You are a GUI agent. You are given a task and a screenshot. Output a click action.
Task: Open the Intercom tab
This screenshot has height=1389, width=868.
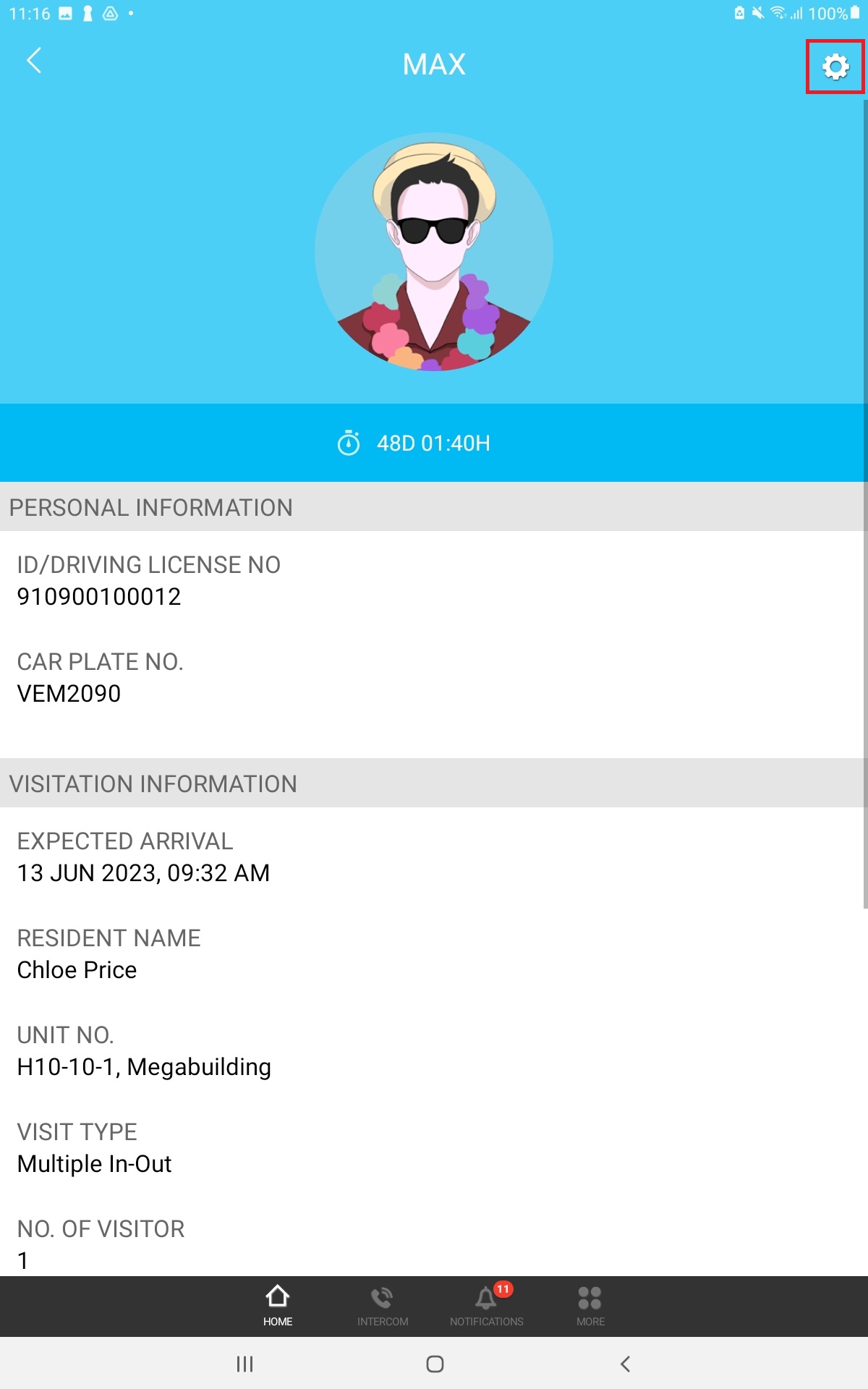tap(382, 1306)
